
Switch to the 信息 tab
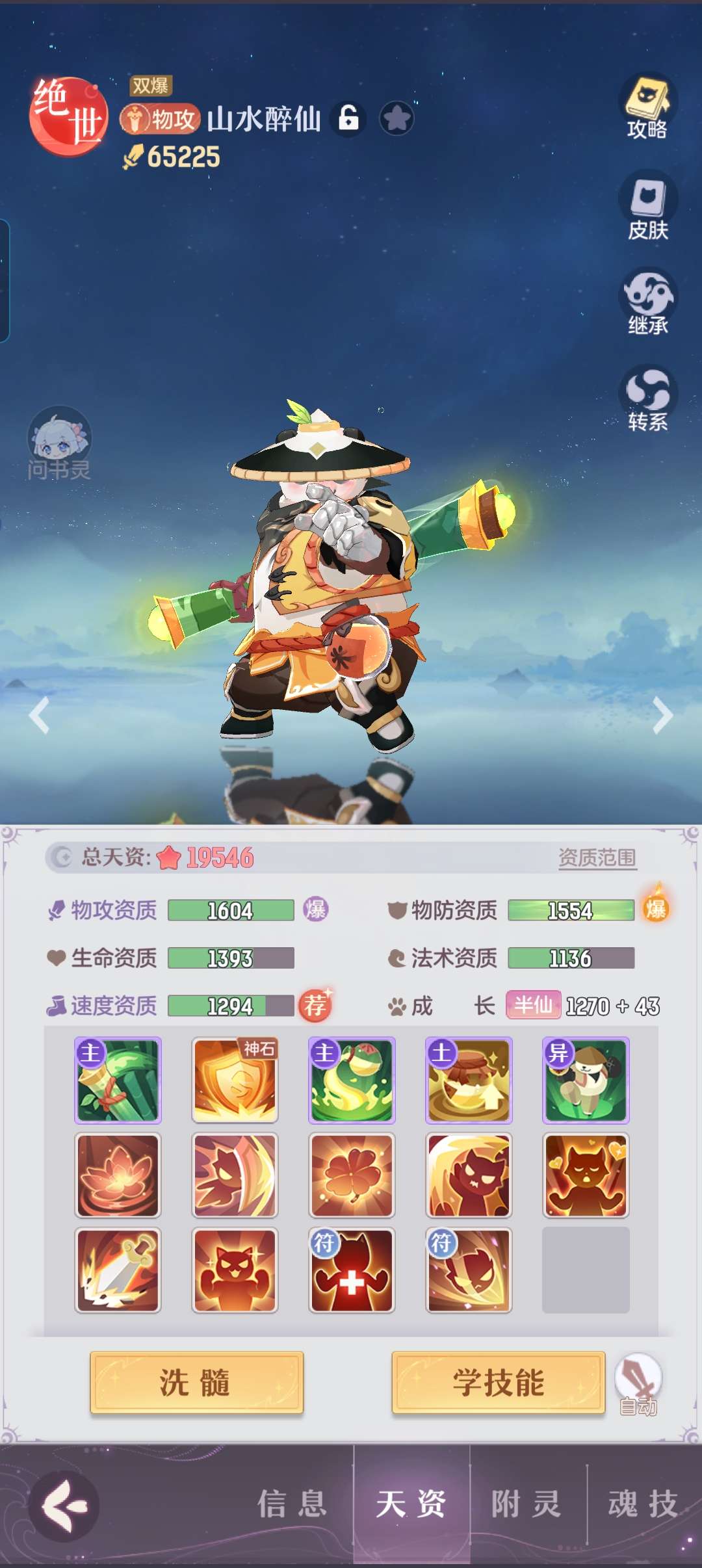pos(292,1504)
